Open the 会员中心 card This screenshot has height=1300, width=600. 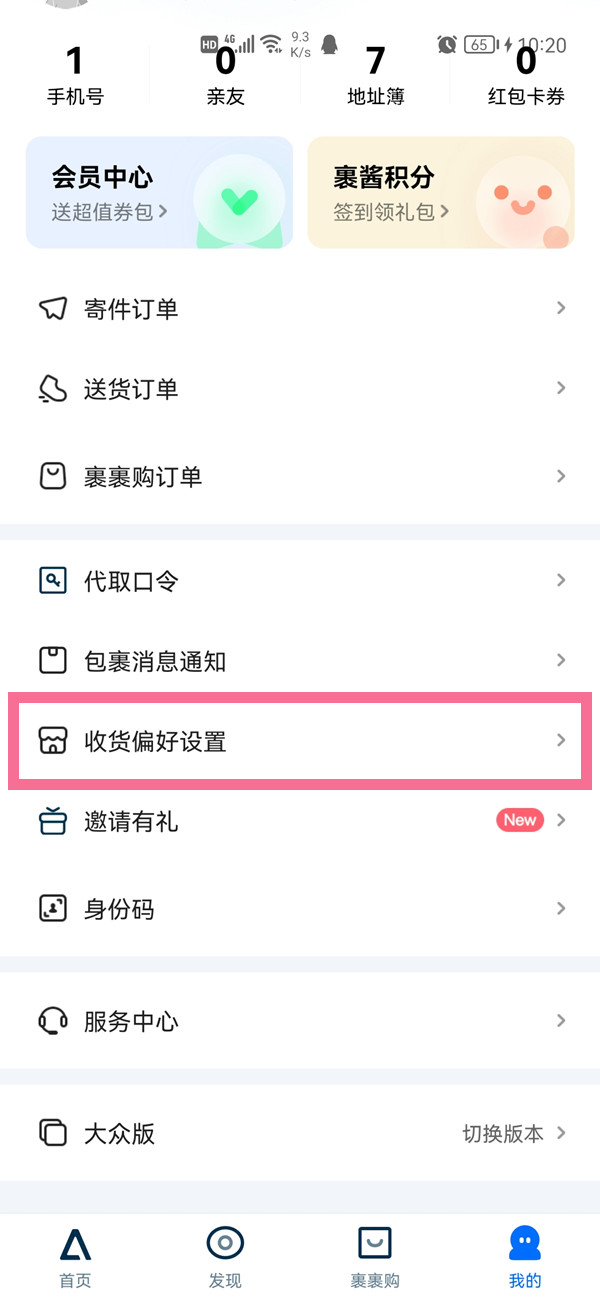(x=159, y=192)
